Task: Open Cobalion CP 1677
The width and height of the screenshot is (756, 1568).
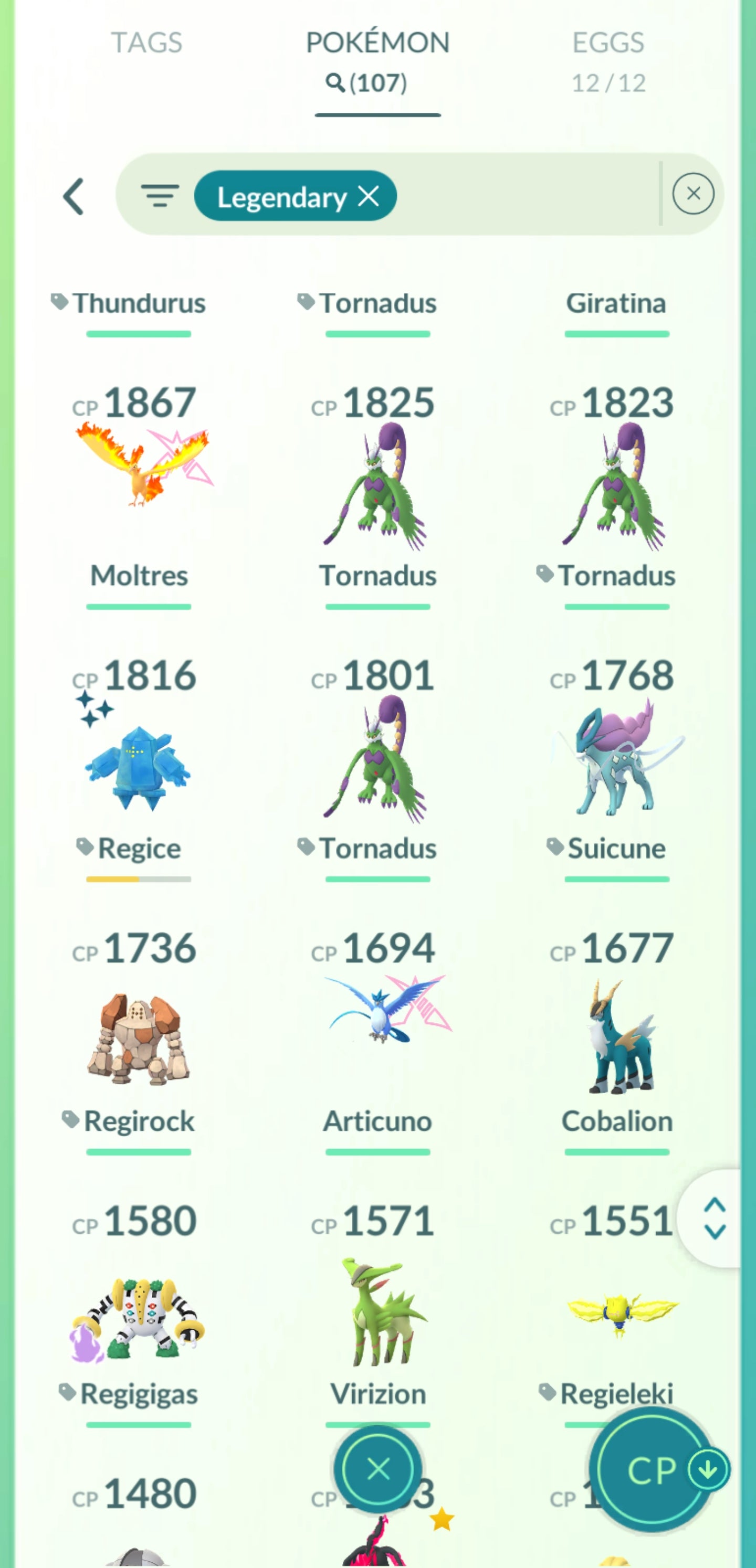Action: [616, 1035]
